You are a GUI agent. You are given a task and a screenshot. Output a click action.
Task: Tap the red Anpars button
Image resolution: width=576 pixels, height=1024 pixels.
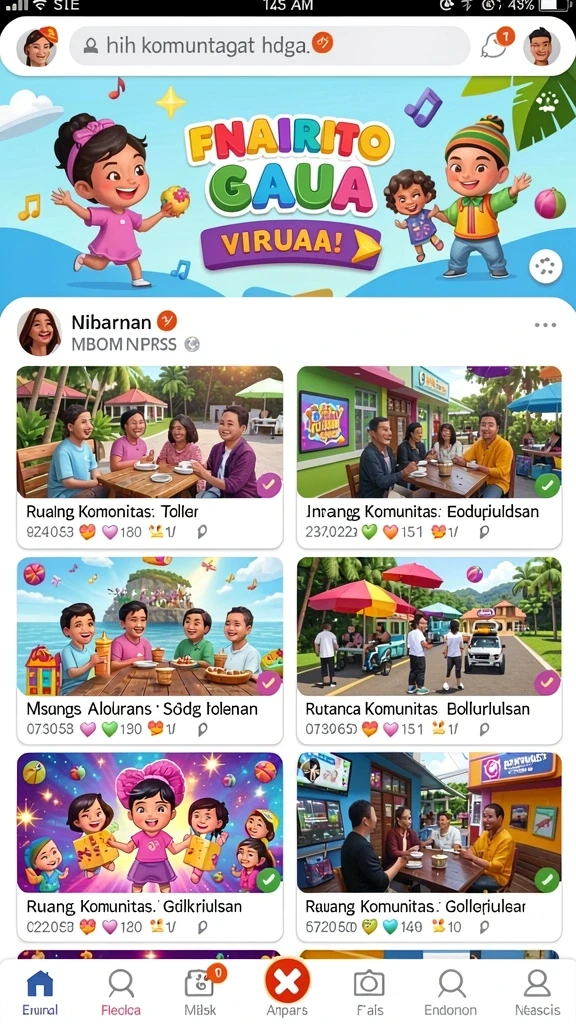[287, 982]
